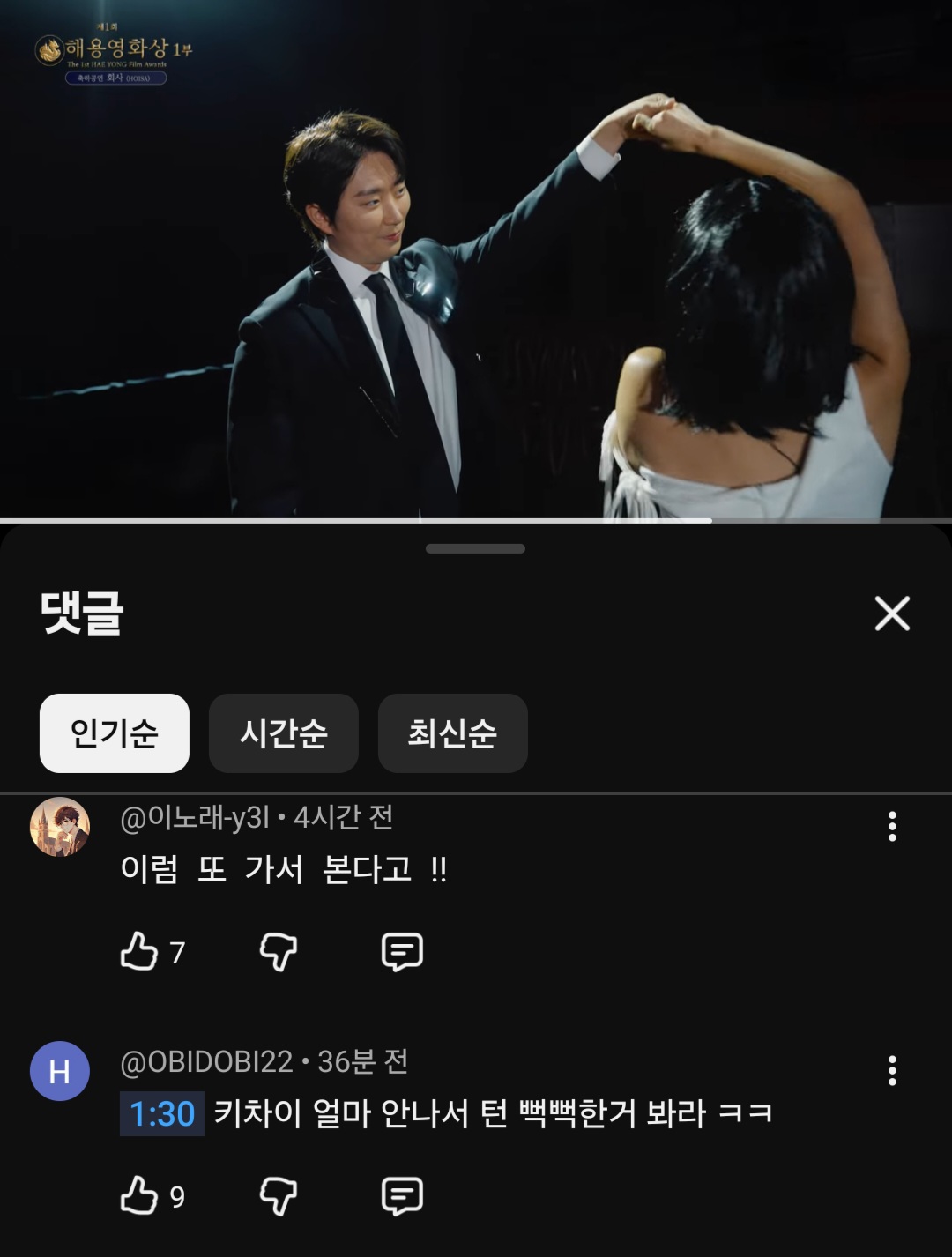Dislike the comment by @이노래-y3l
The image size is (952, 1257).
(279, 952)
